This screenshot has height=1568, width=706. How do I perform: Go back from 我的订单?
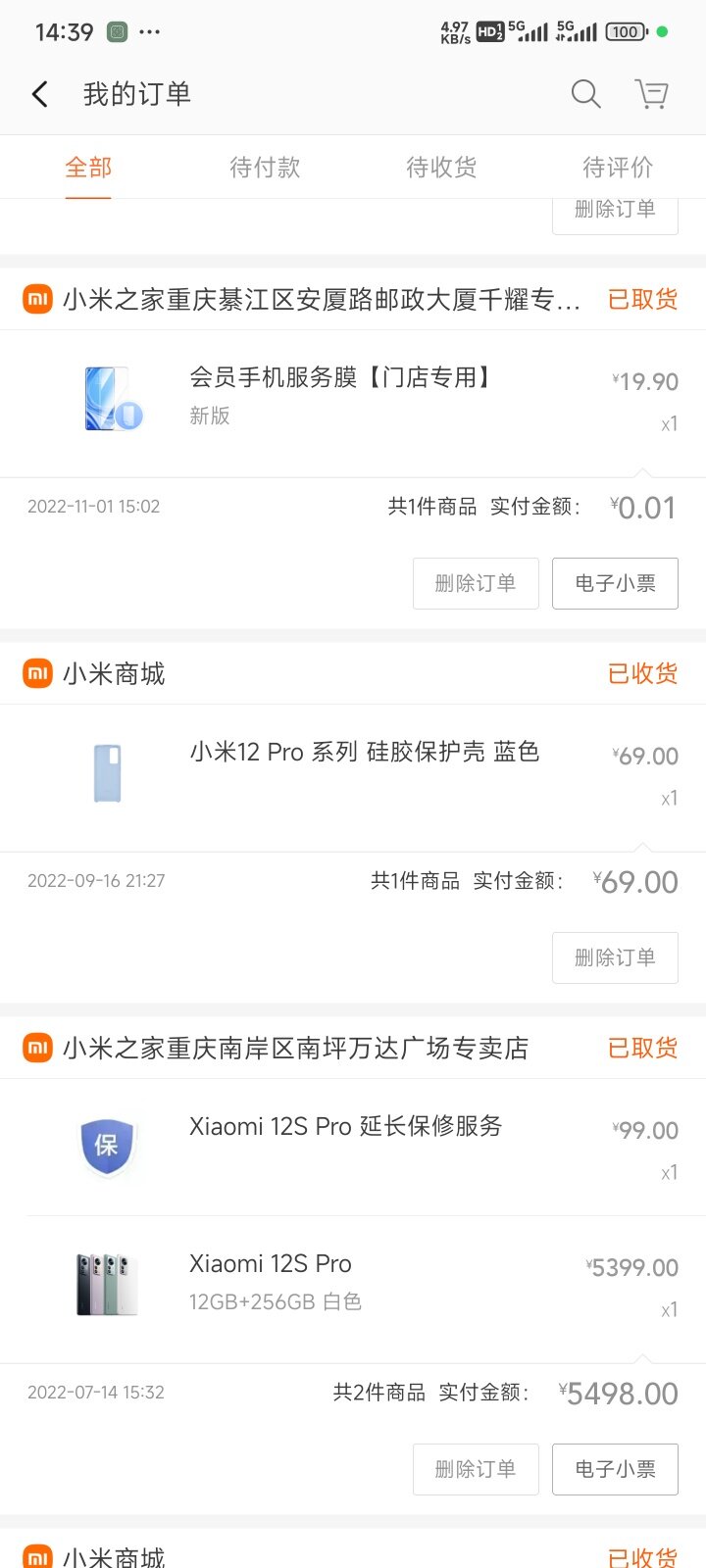coord(40,94)
